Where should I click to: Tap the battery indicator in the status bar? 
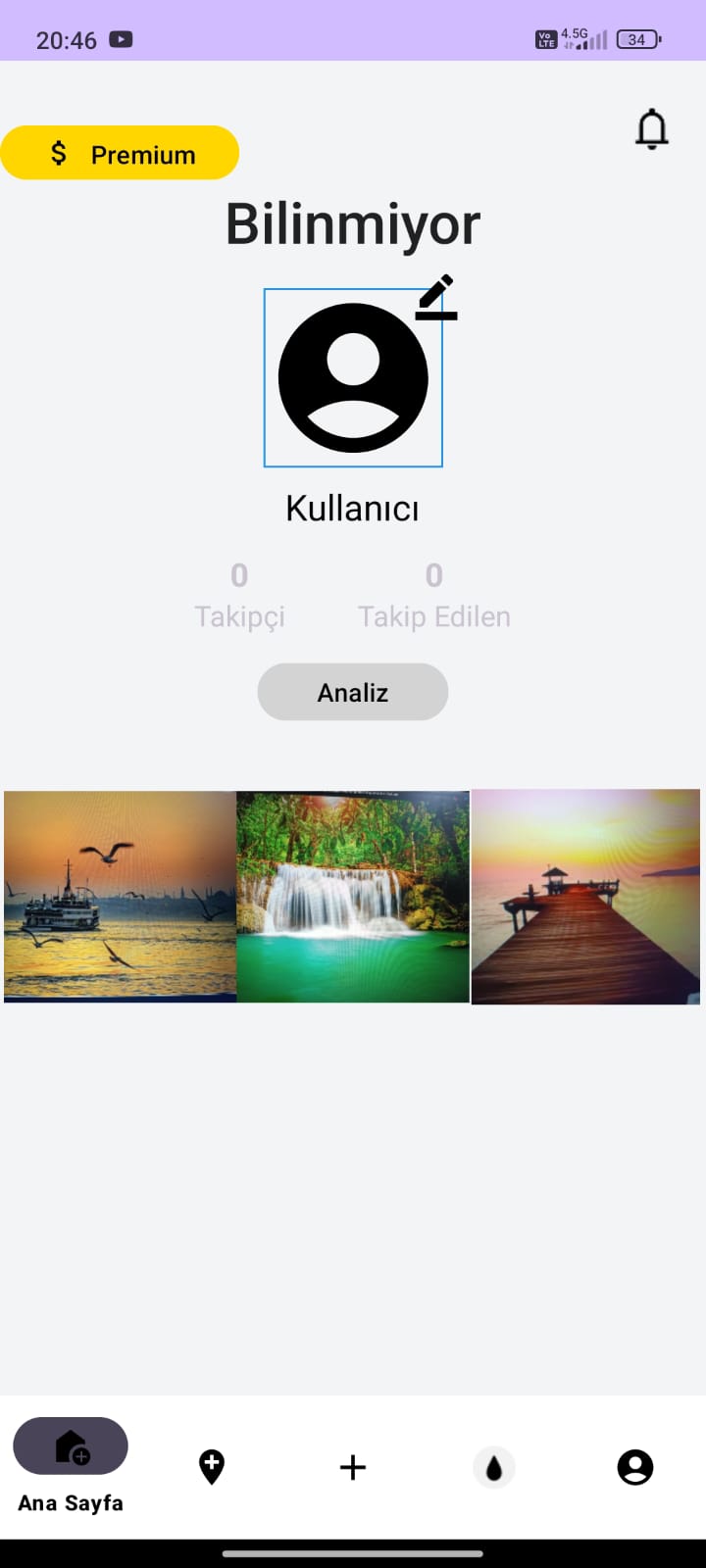point(635,39)
